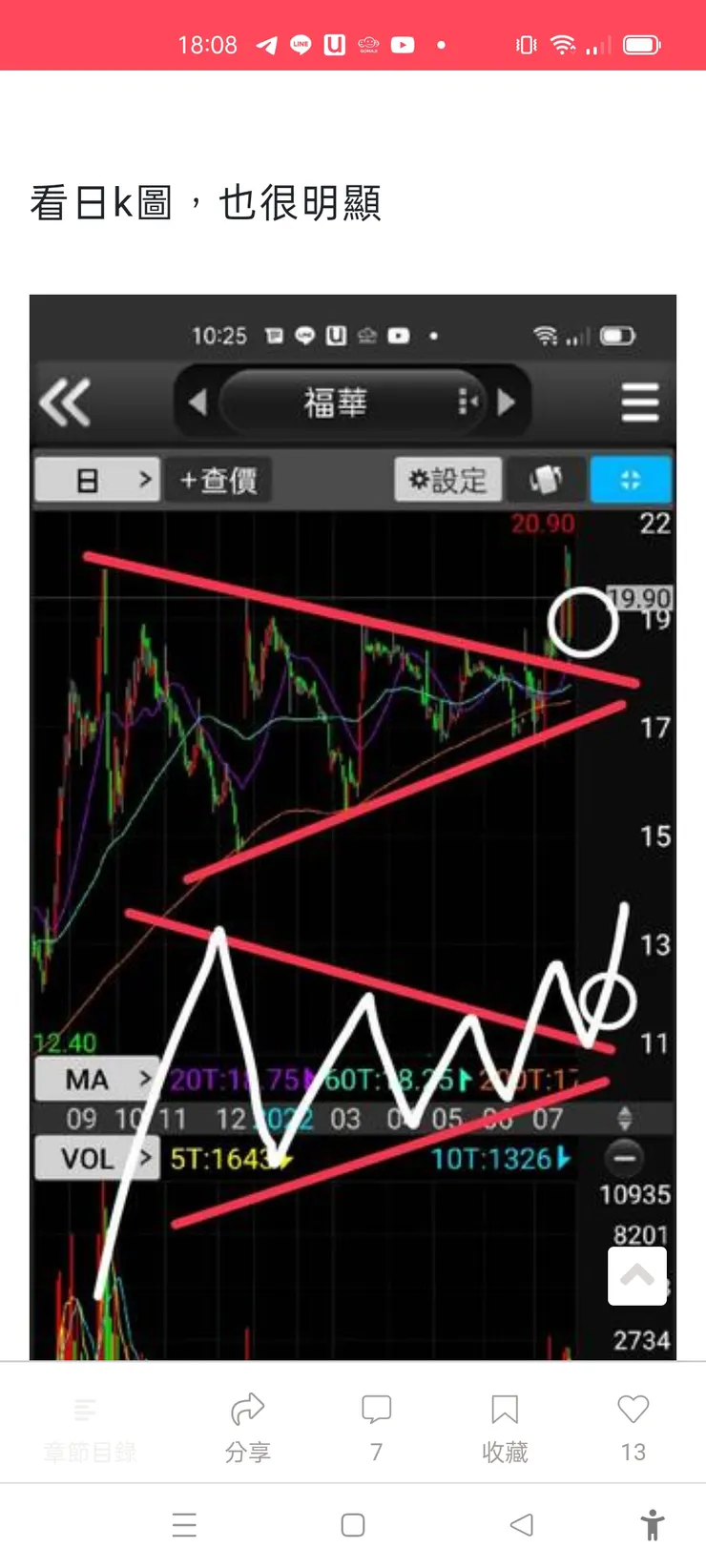Tap the scroll-to-top arrow button
The height and width of the screenshot is (1568, 706).
point(636,1275)
